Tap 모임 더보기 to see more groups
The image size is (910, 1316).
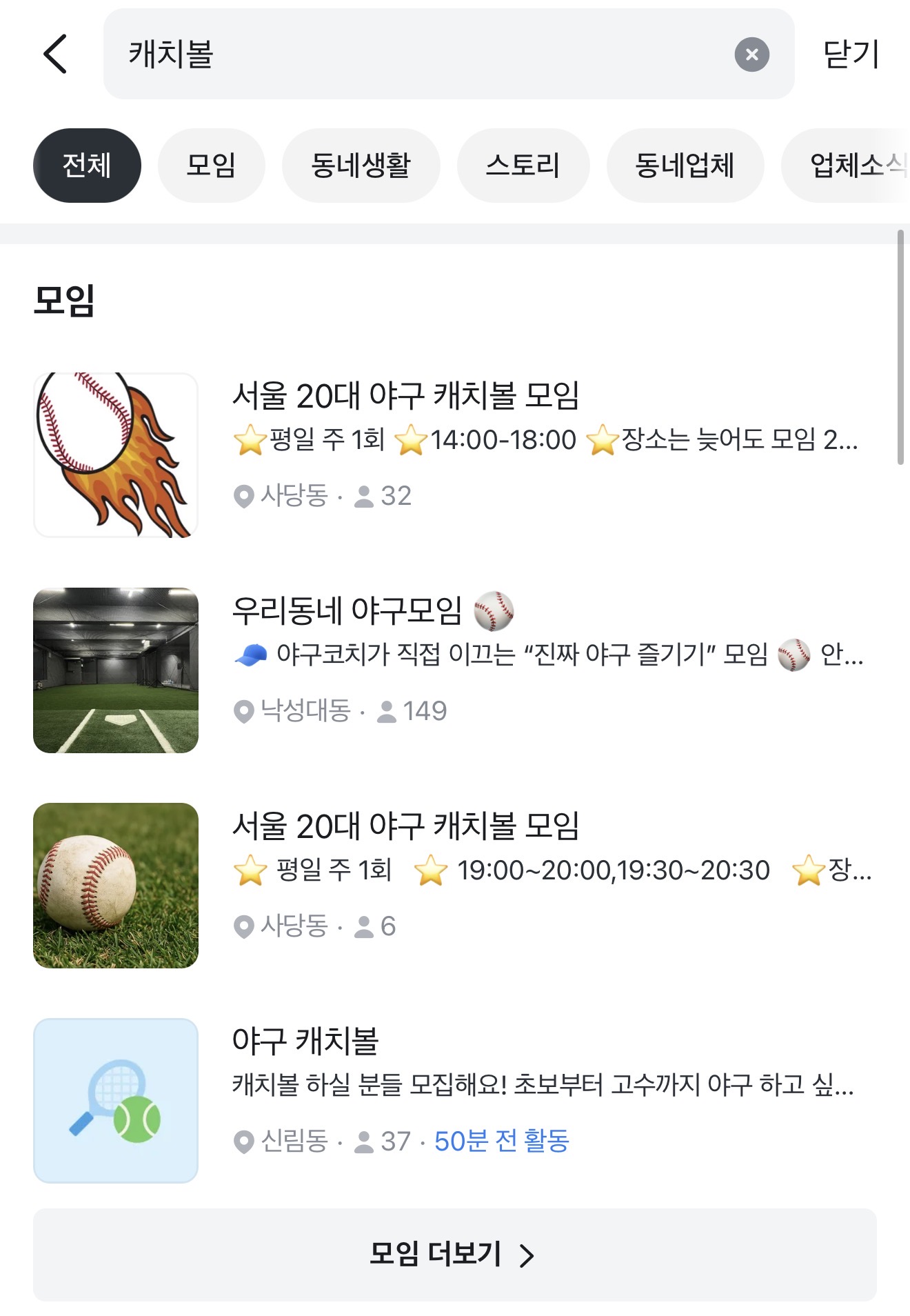pyautogui.click(x=454, y=1255)
